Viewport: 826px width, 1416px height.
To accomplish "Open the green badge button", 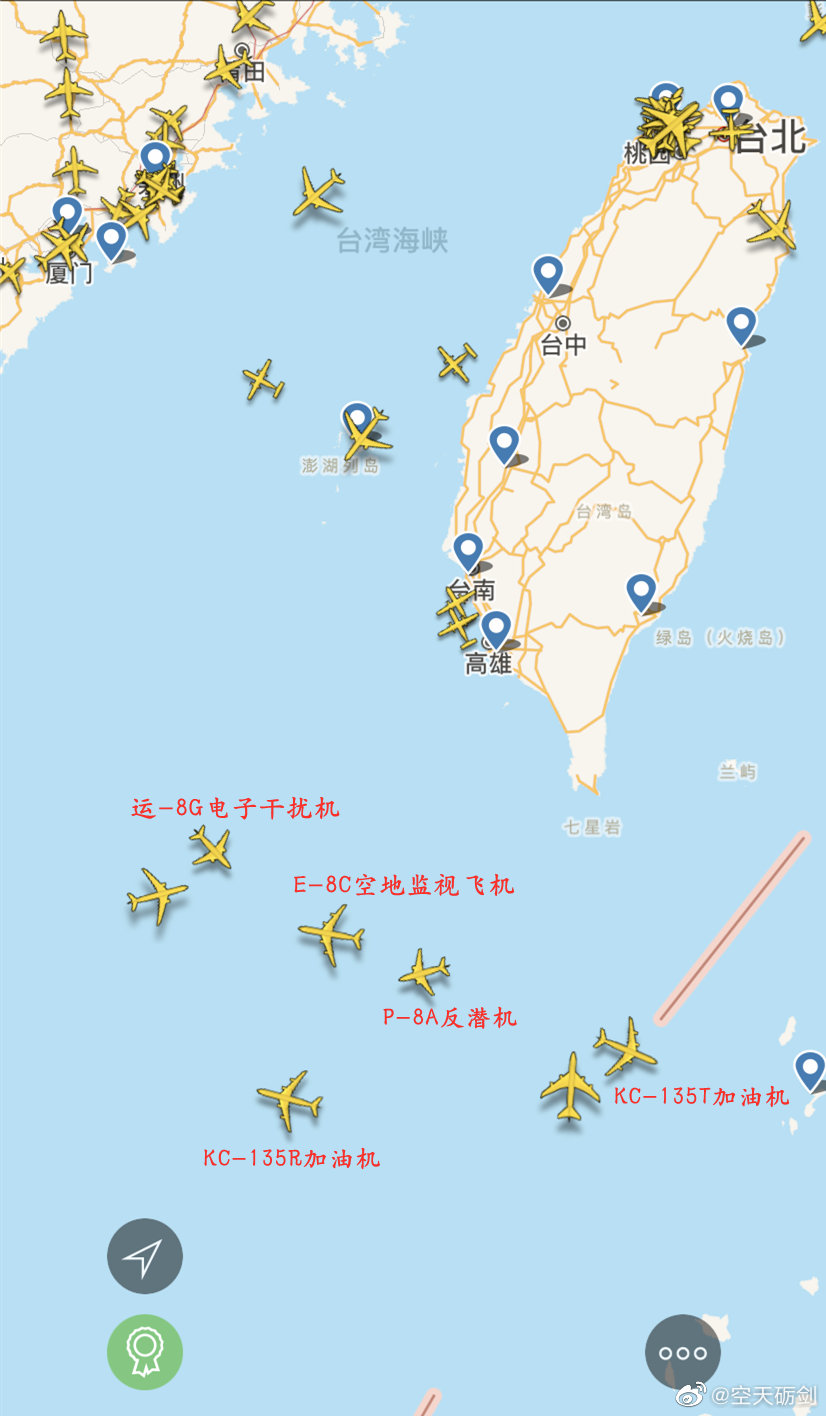I will tap(145, 1352).
